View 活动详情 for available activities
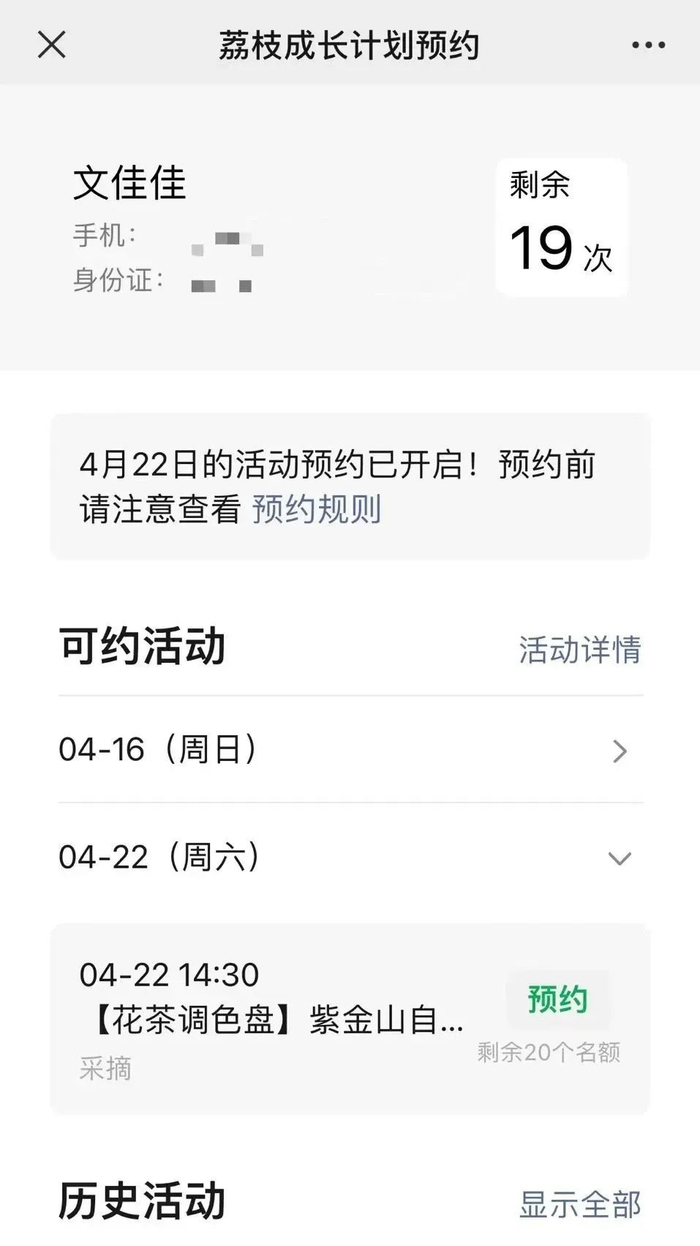Screen dimensions: 700x1246 [579, 649]
